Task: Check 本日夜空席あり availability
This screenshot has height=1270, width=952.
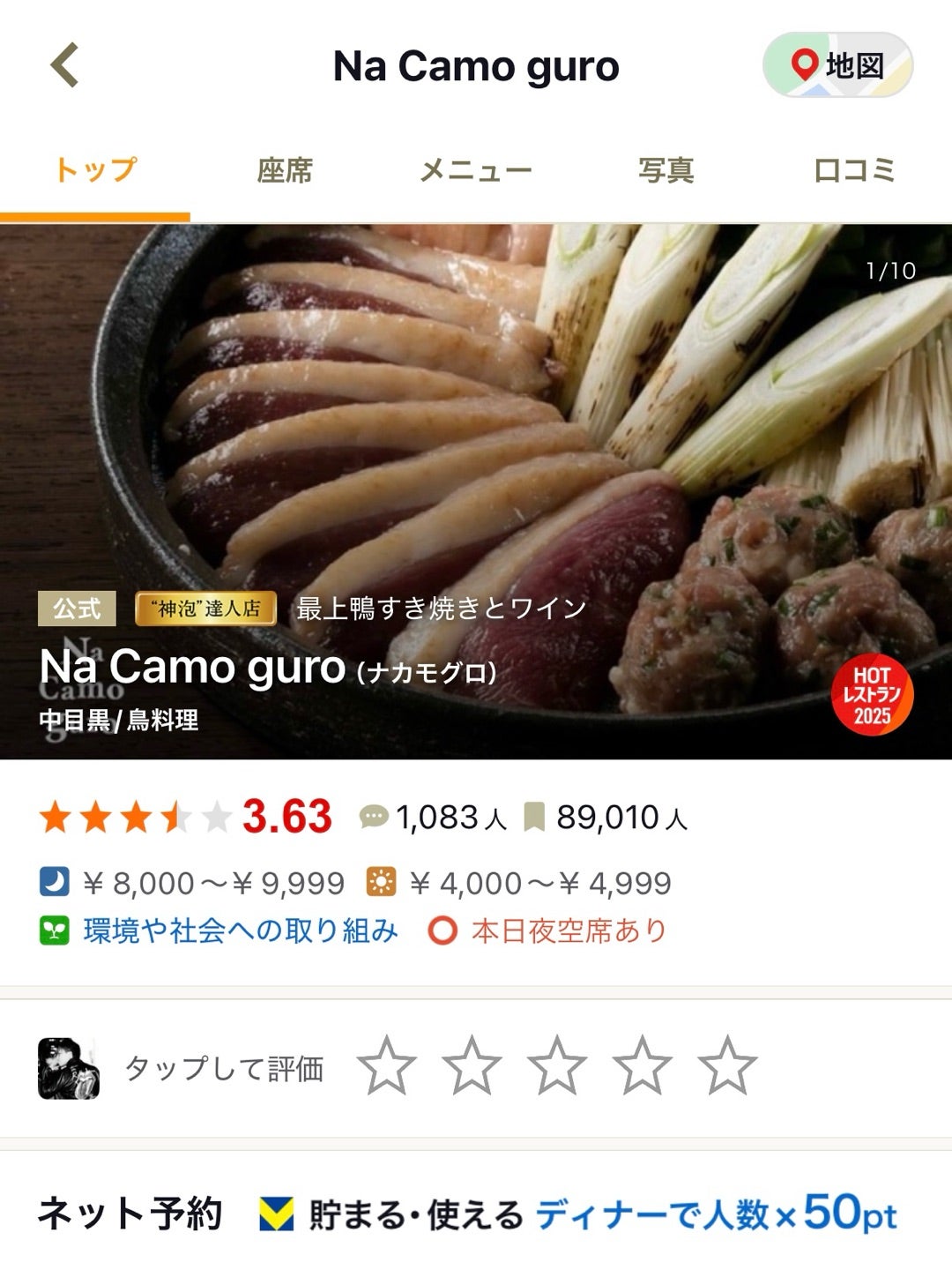Action: [568, 931]
